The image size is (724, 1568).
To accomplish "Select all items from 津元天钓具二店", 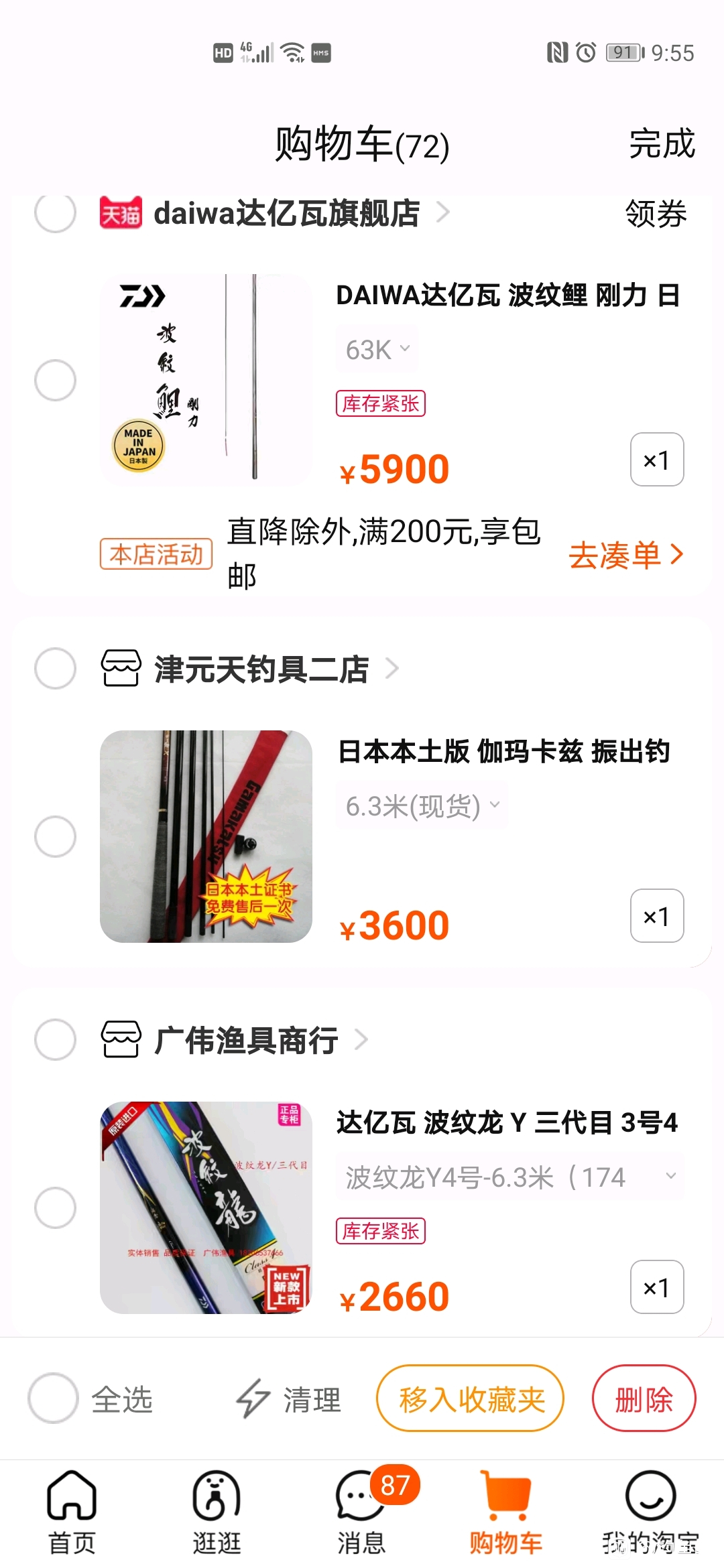I will (55, 668).
